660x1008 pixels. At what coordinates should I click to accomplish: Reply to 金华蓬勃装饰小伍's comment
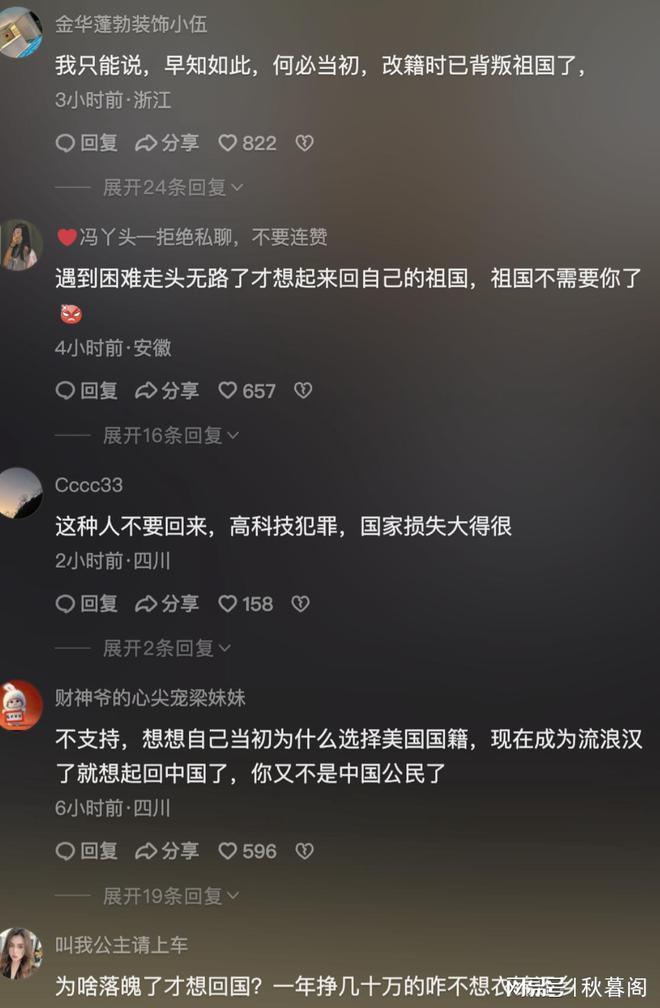(x=86, y=143)
